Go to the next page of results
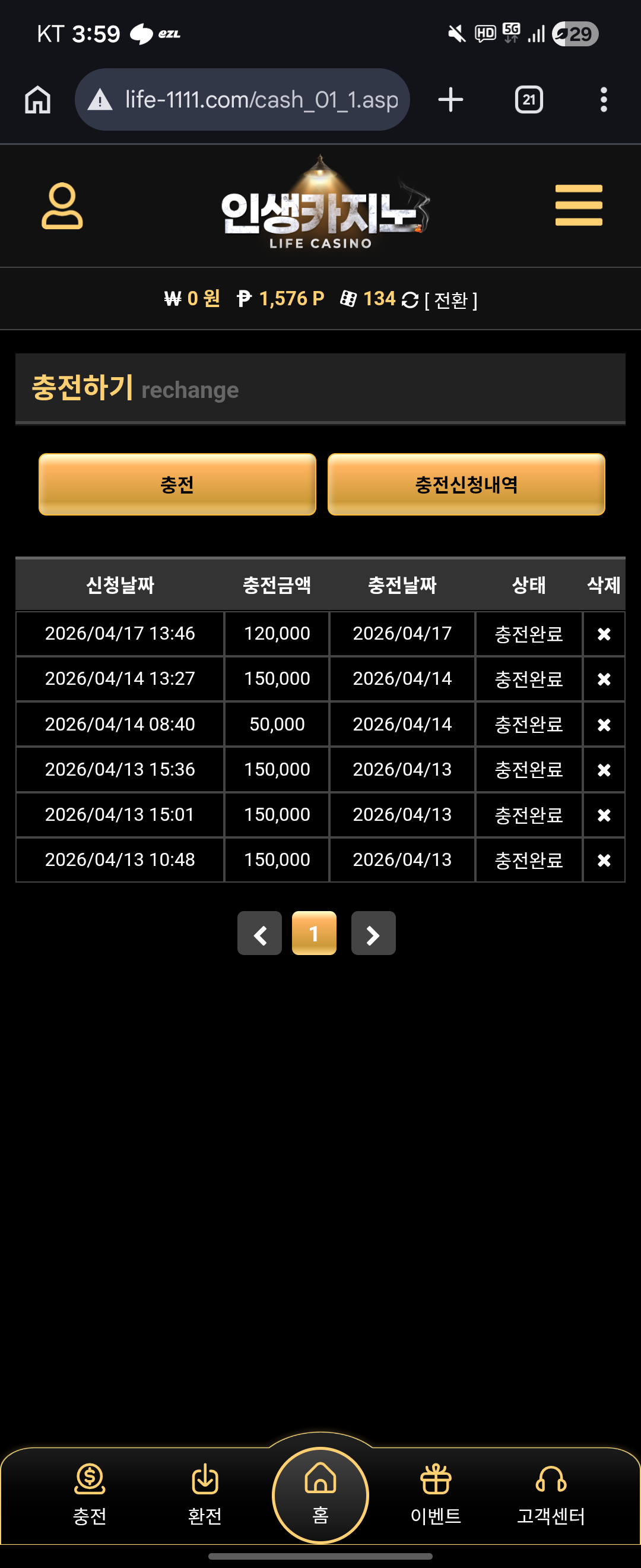 [373, 933]
